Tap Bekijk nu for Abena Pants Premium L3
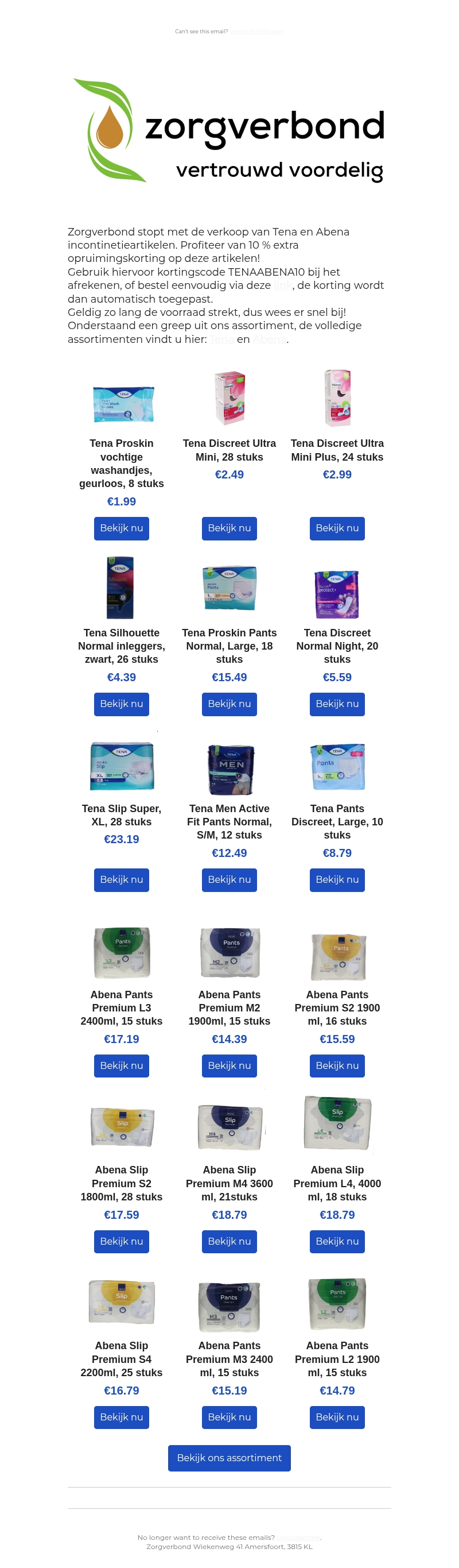The height and width of the screenshot is (1568, 459). 121,1065
